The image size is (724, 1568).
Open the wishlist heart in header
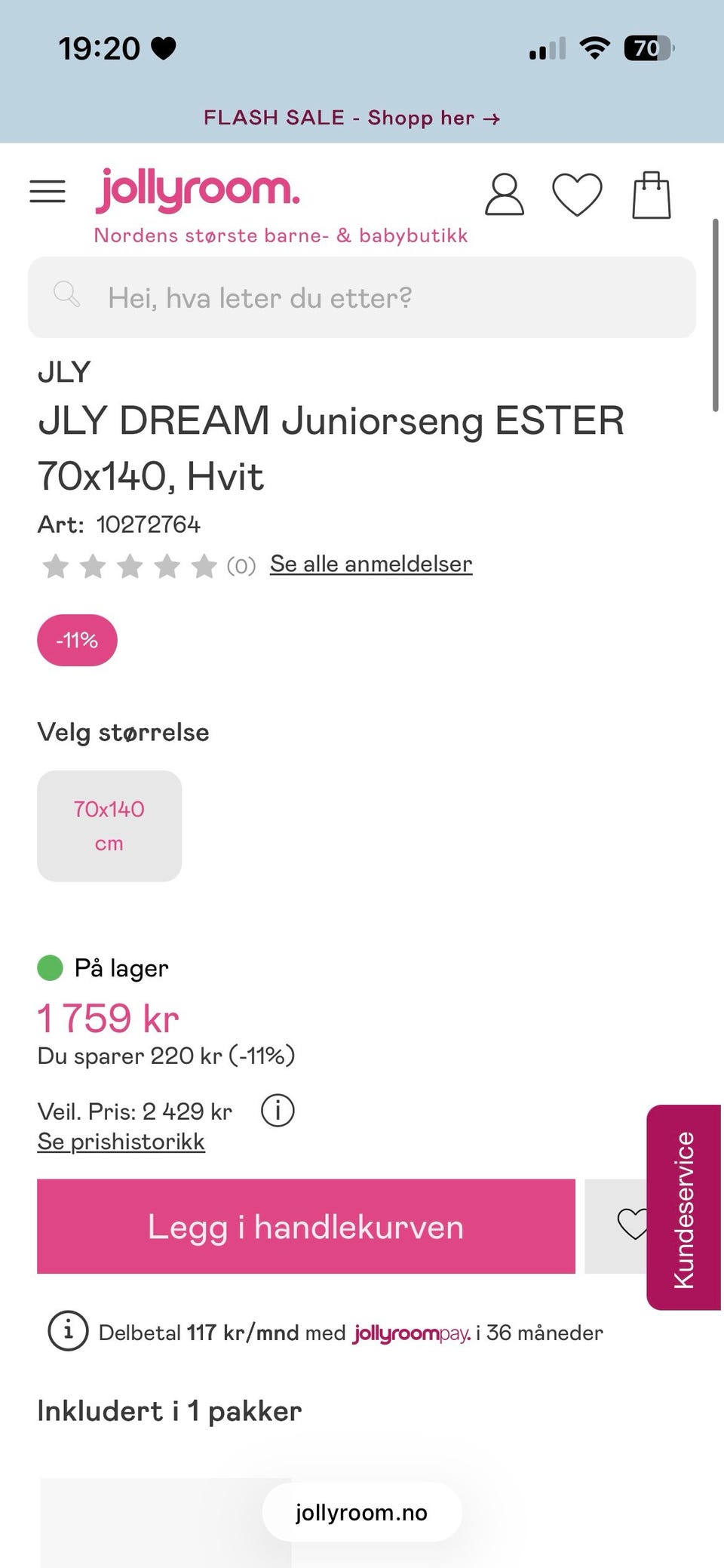pyautogui.click(x=577, y=195)
